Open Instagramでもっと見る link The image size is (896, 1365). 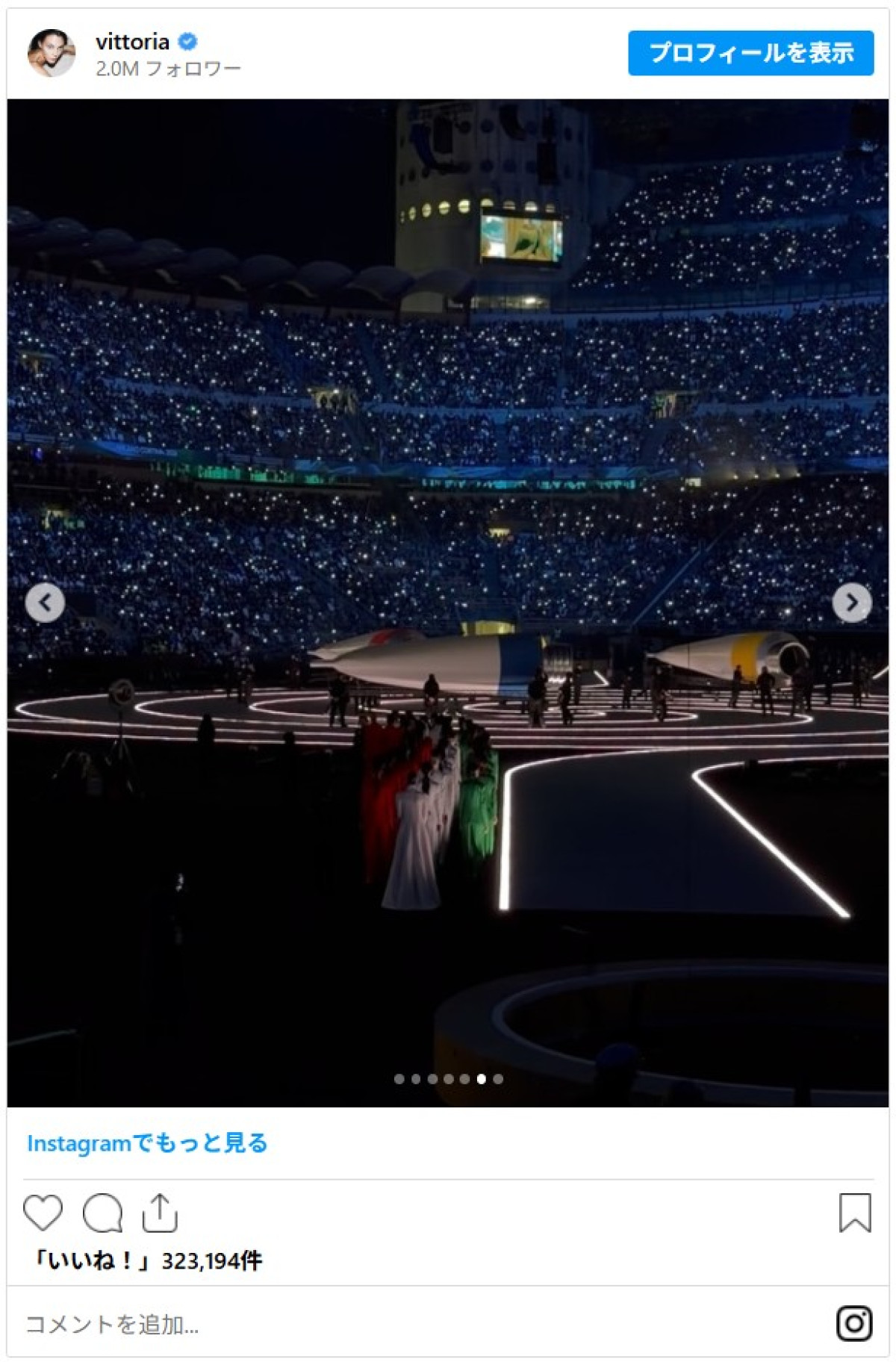(147, 1143)
